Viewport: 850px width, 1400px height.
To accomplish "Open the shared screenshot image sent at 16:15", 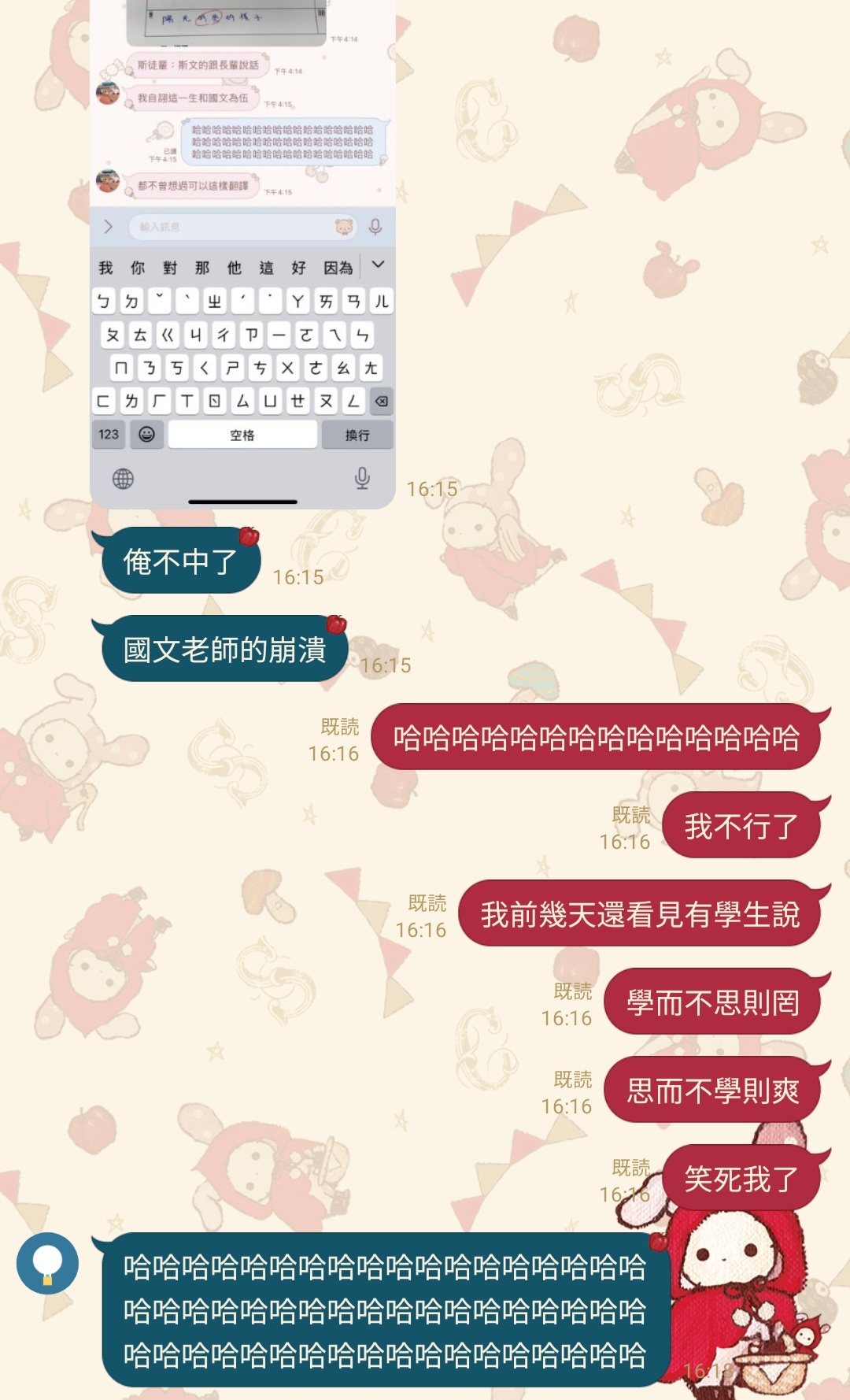I will pyautogui.click(x=242, y=252).
